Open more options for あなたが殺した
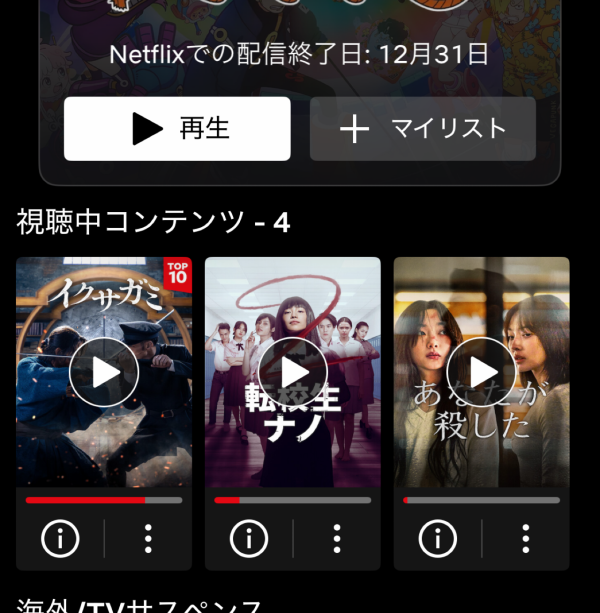Image resolution: width=600 pixels, height=613 pixels. pos(525,539)
